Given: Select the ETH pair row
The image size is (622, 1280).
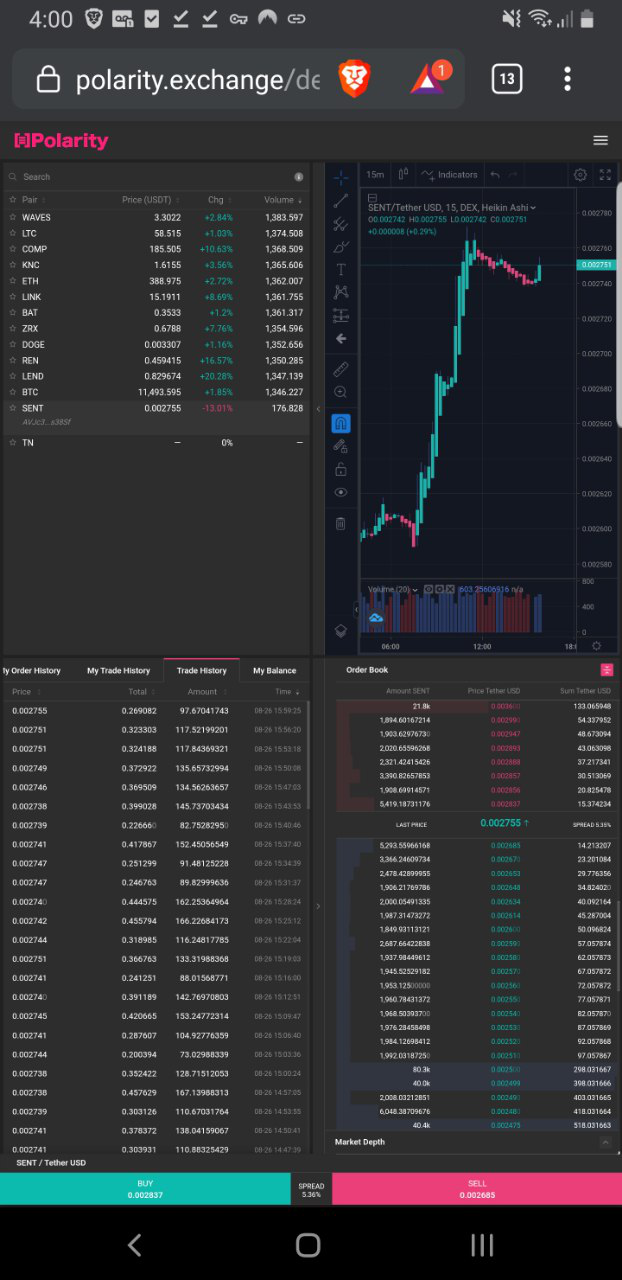Looking at the screenshot, I should [x=150, y=281].
